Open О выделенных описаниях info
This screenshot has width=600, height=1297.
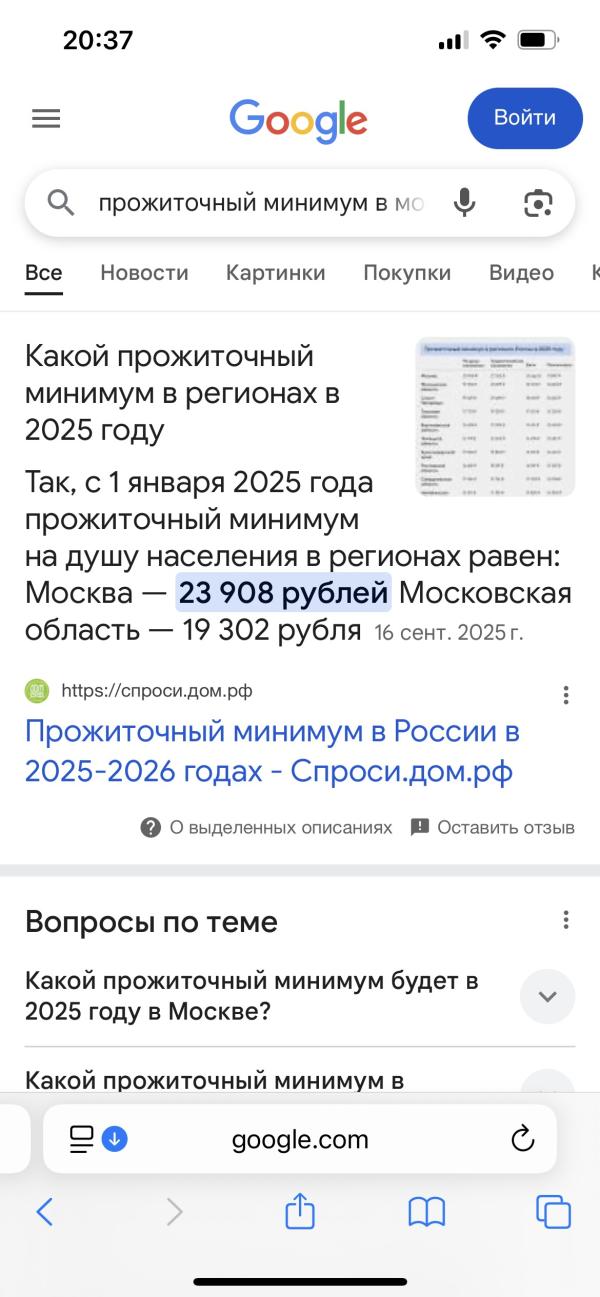267,827
